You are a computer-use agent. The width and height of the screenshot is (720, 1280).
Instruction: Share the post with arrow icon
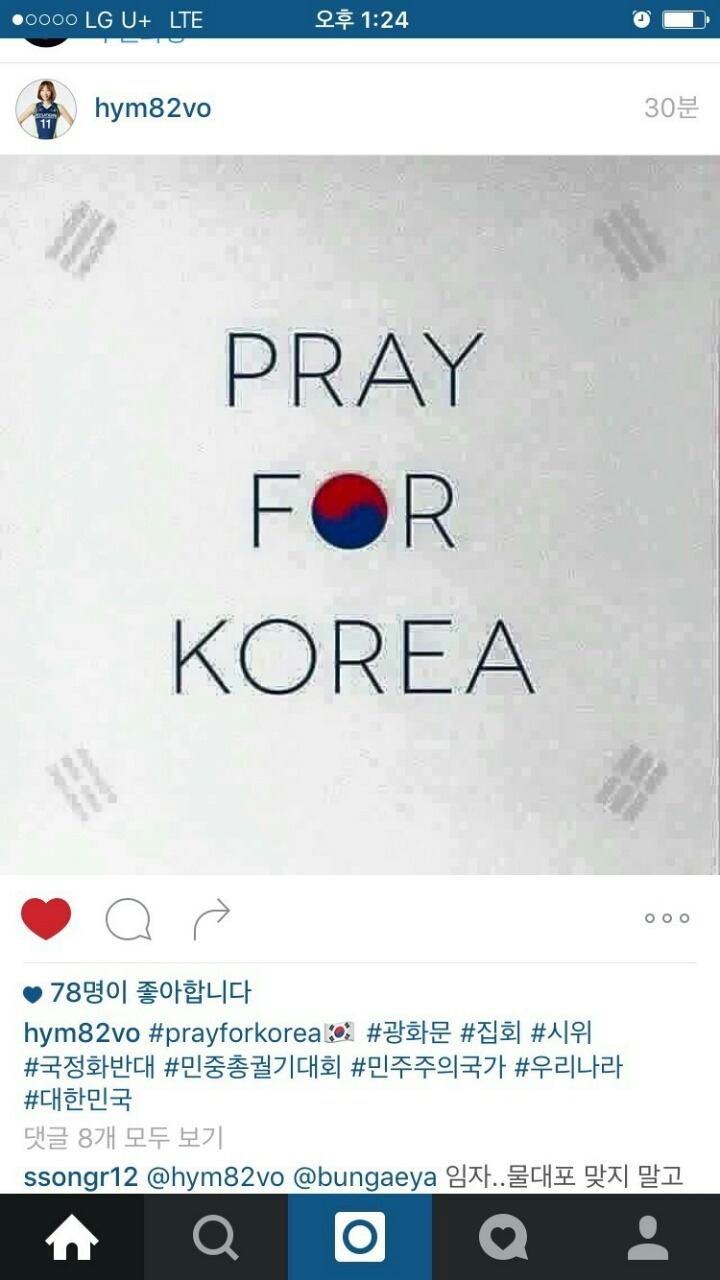point(212,919)
